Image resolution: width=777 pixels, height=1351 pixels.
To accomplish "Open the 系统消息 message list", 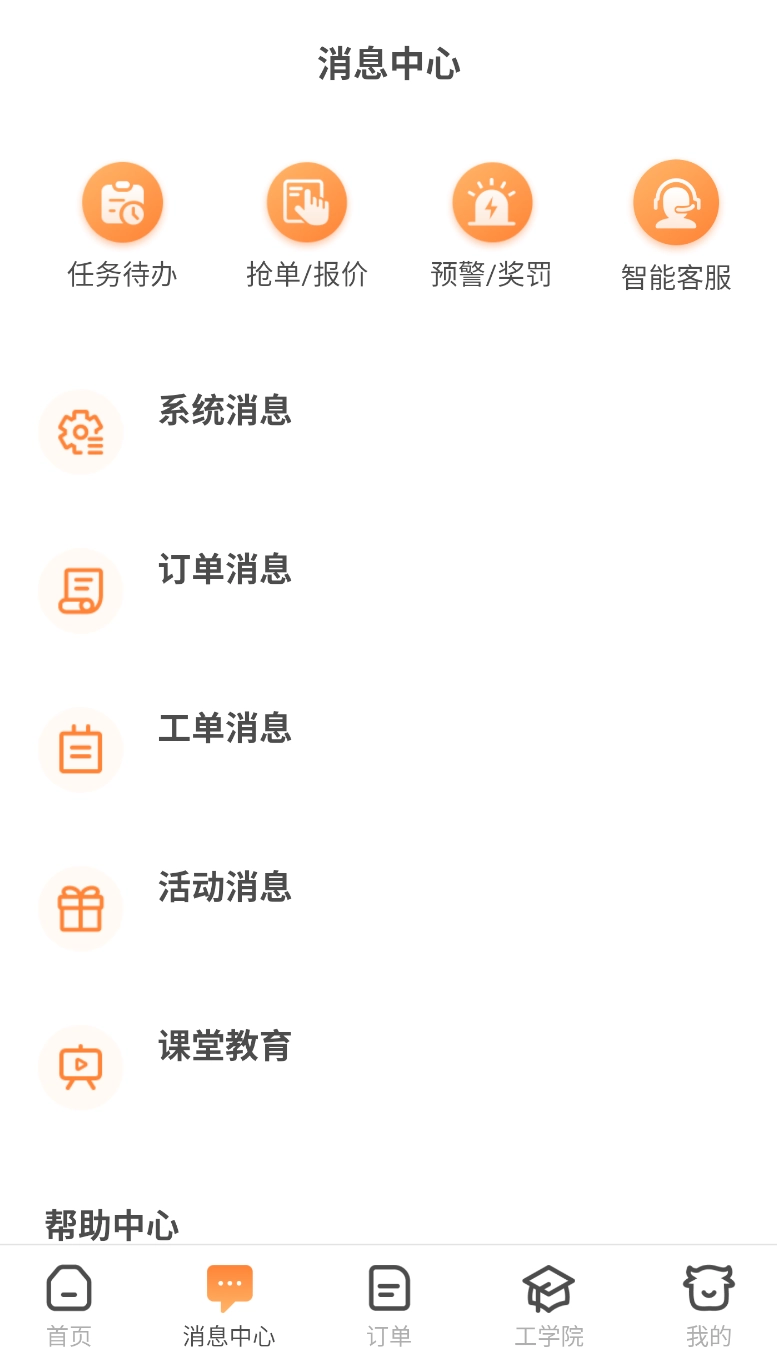I will 225,412.
